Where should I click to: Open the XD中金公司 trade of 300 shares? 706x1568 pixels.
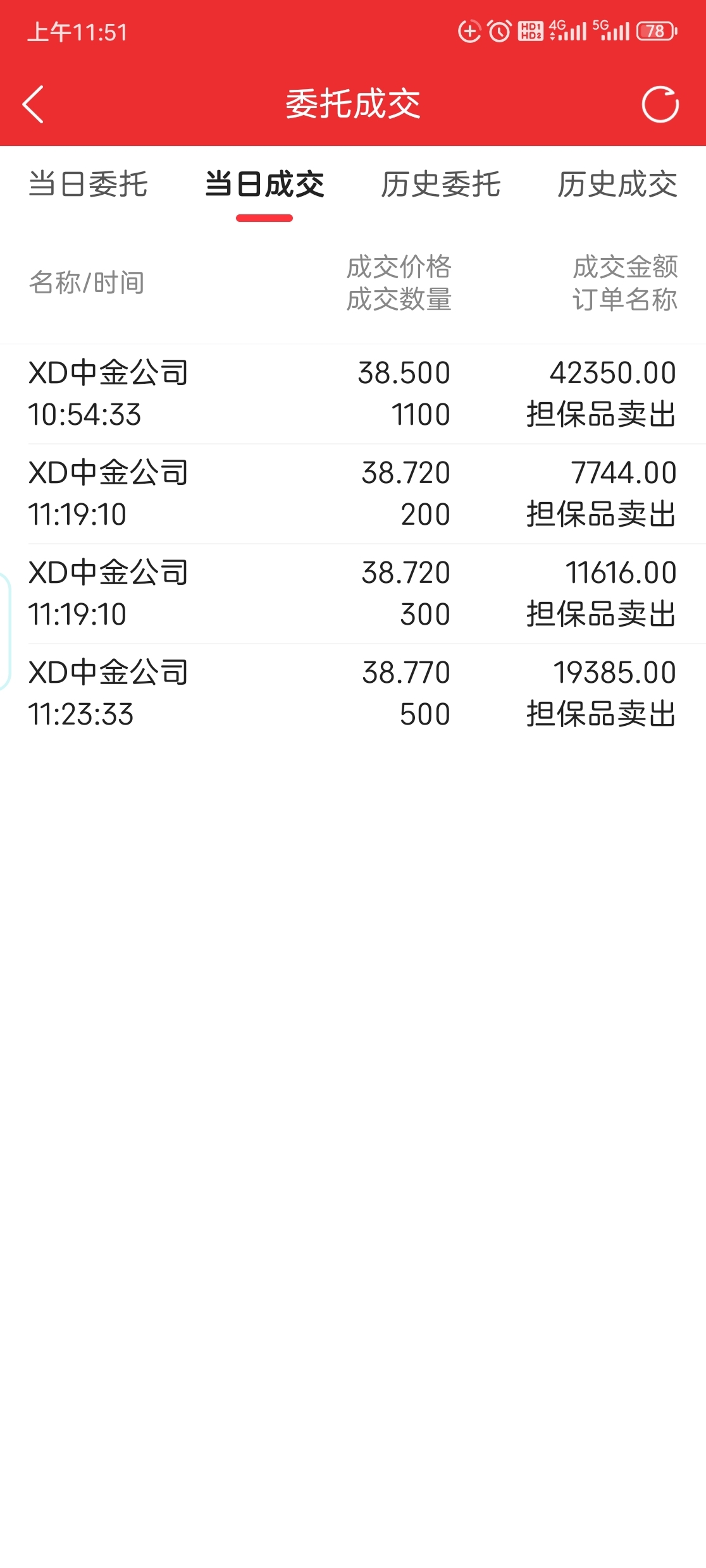pyautogui.click(x=353, y=594)
